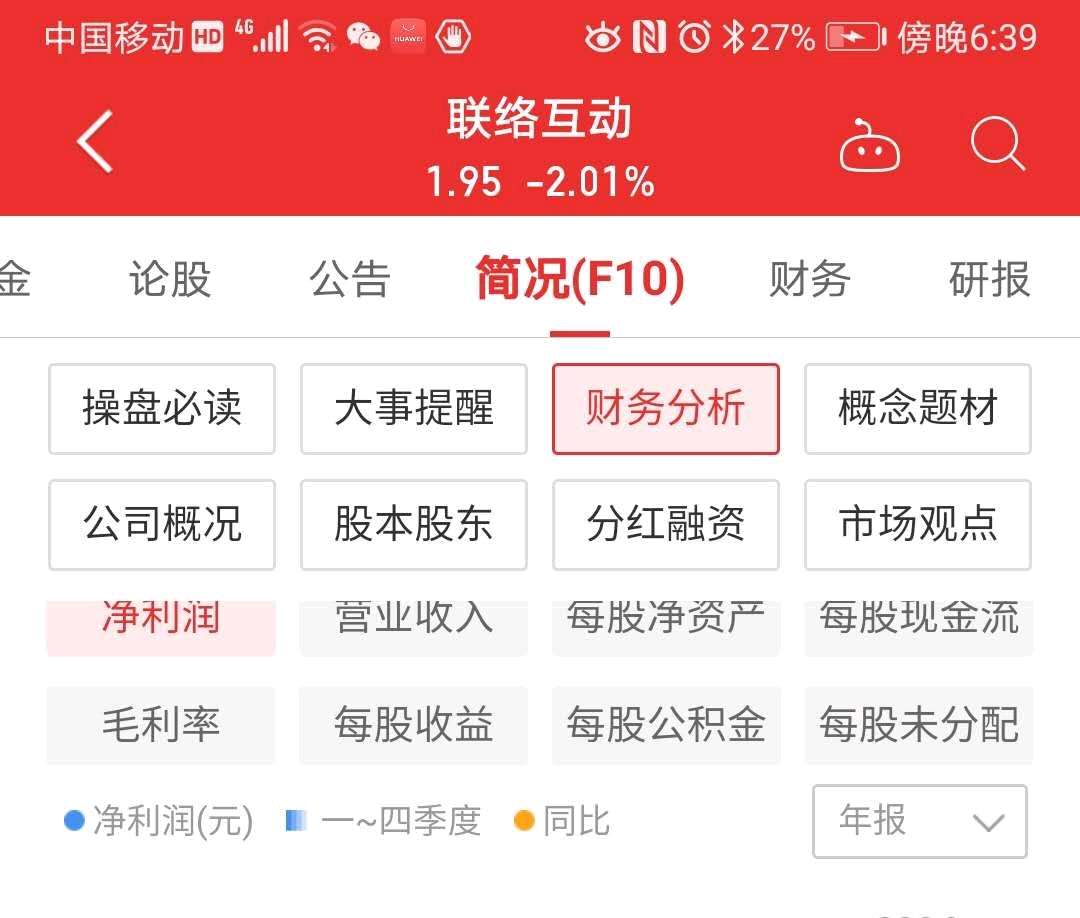Select the 财务分析 section
The image size is (1080, 918).
tap(666, 409)
